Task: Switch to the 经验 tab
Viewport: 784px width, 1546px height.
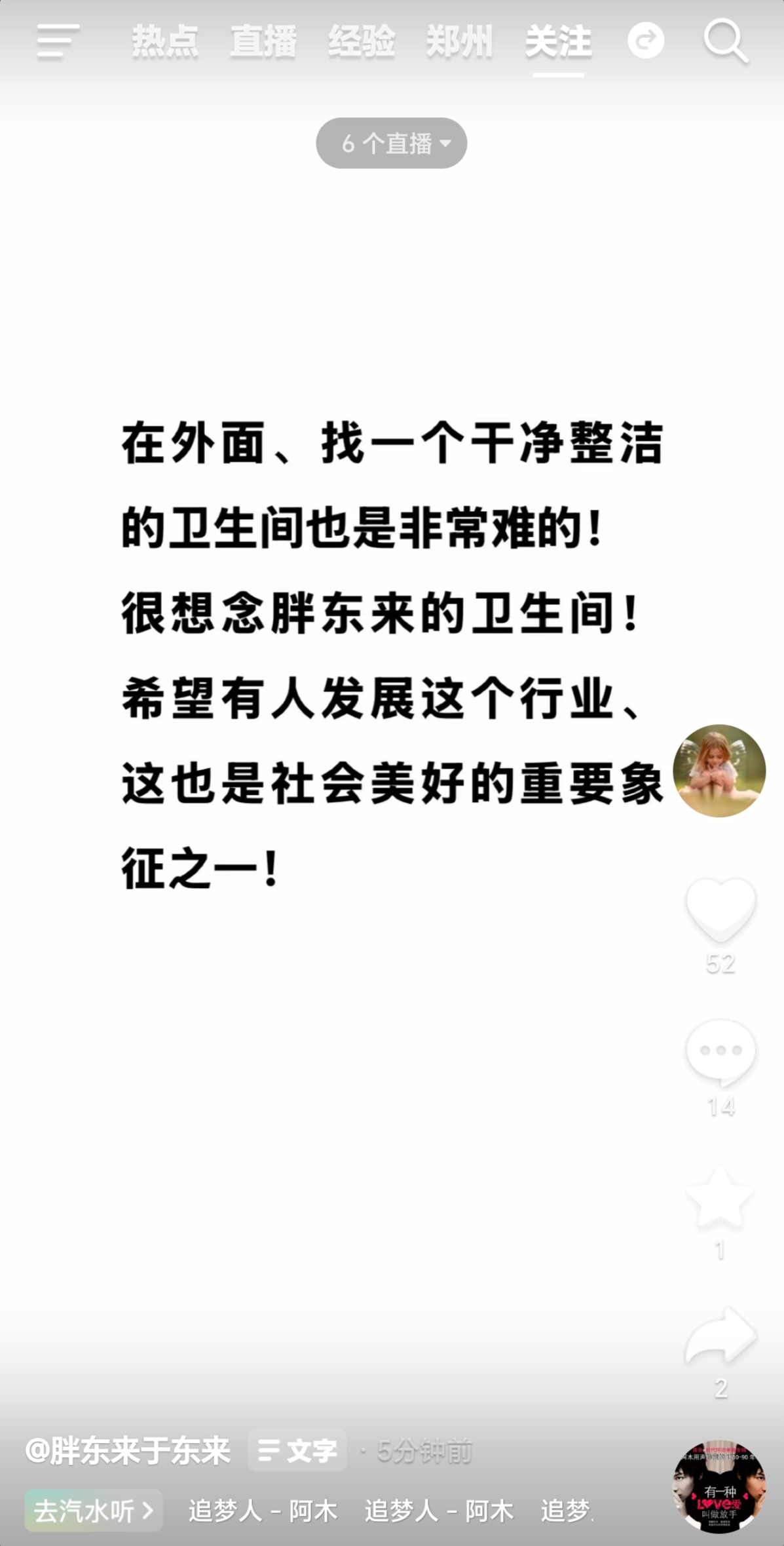Action: (x=362, y=41)
